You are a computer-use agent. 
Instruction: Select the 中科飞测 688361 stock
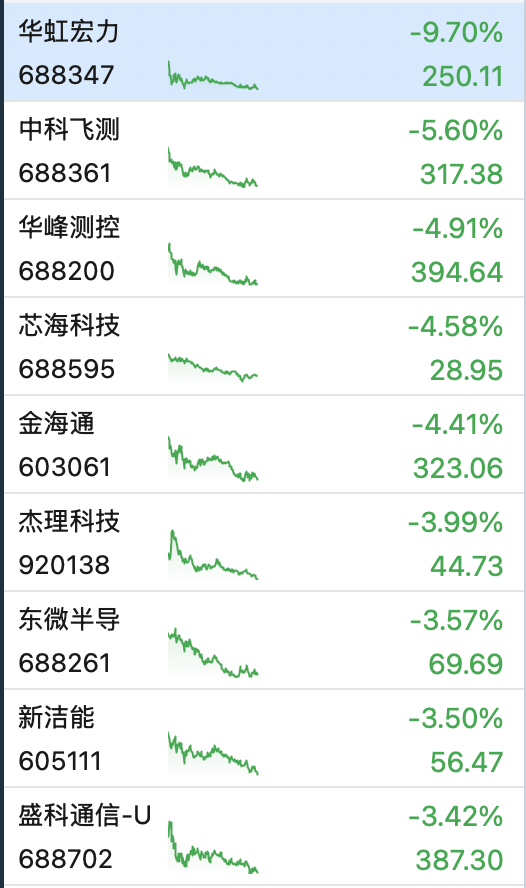(264, 151)
